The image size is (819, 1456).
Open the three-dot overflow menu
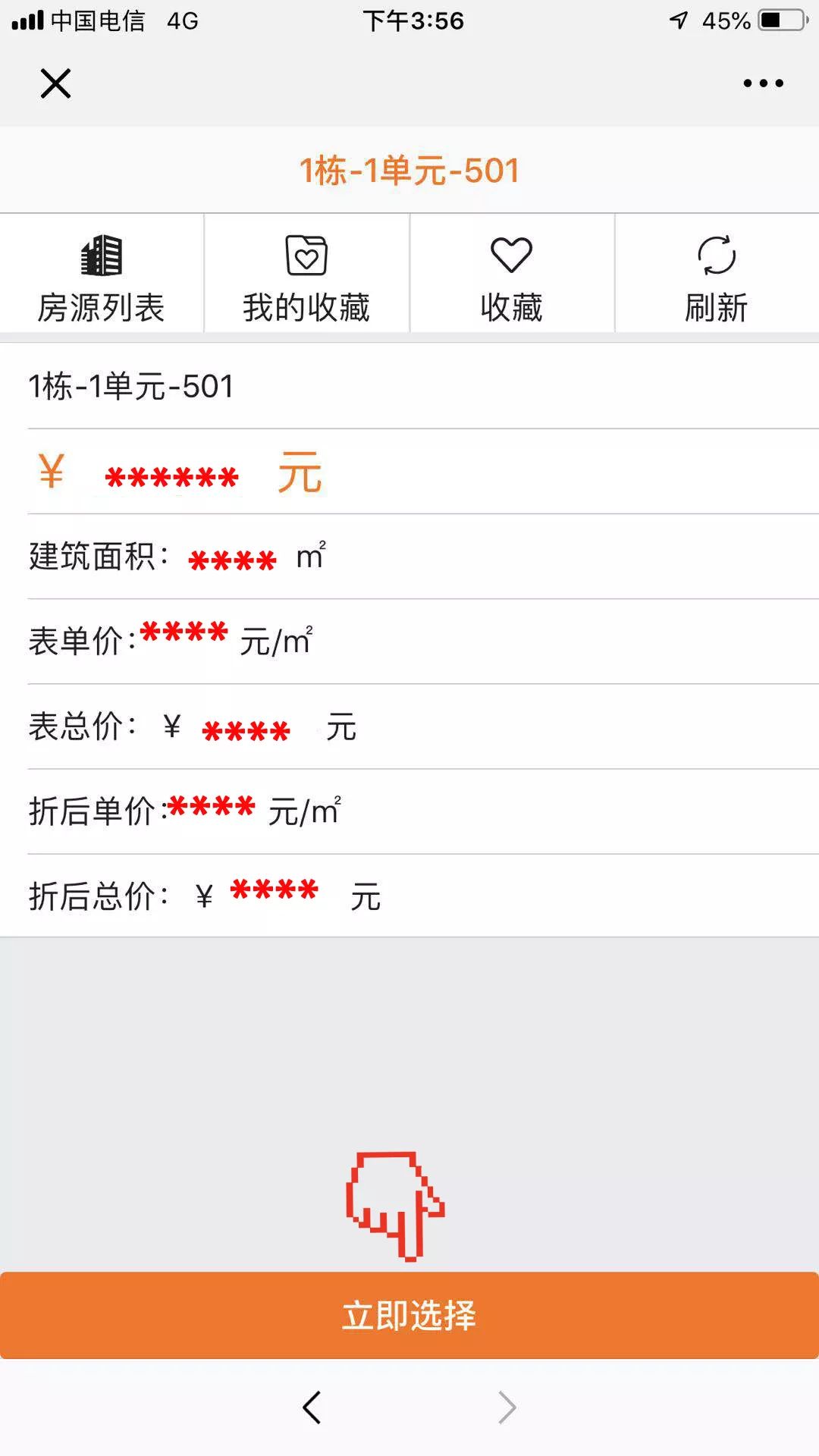click(763, 83)
